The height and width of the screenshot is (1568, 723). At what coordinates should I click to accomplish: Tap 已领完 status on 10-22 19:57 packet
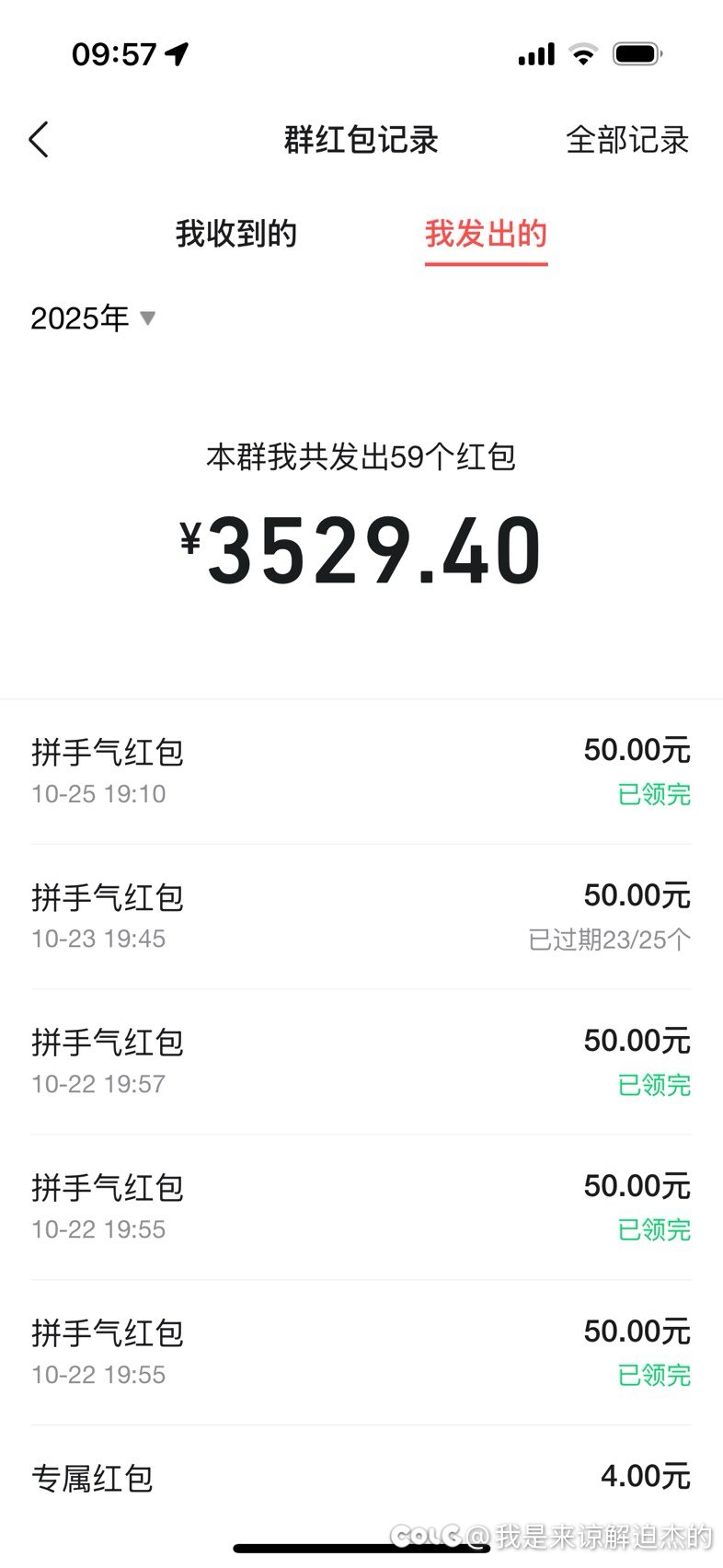click(x=654, y=1086)
